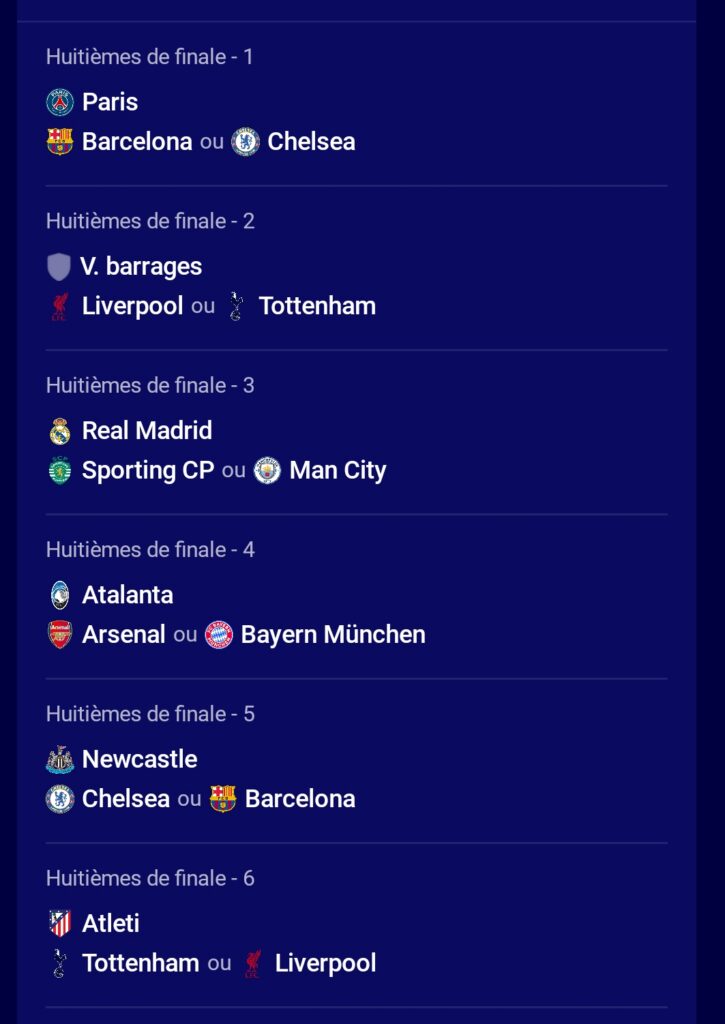View Bayern München's team page

tap(332, 635)
